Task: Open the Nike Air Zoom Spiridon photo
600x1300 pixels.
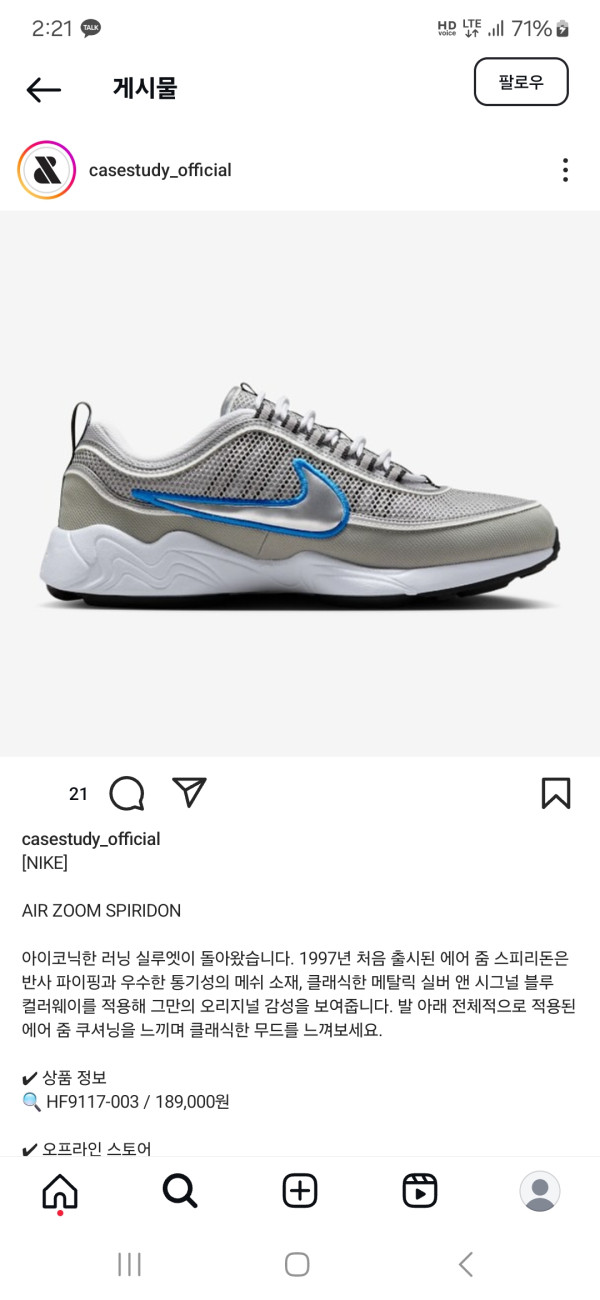Action: pyautogui.click(x=300, y=483)
